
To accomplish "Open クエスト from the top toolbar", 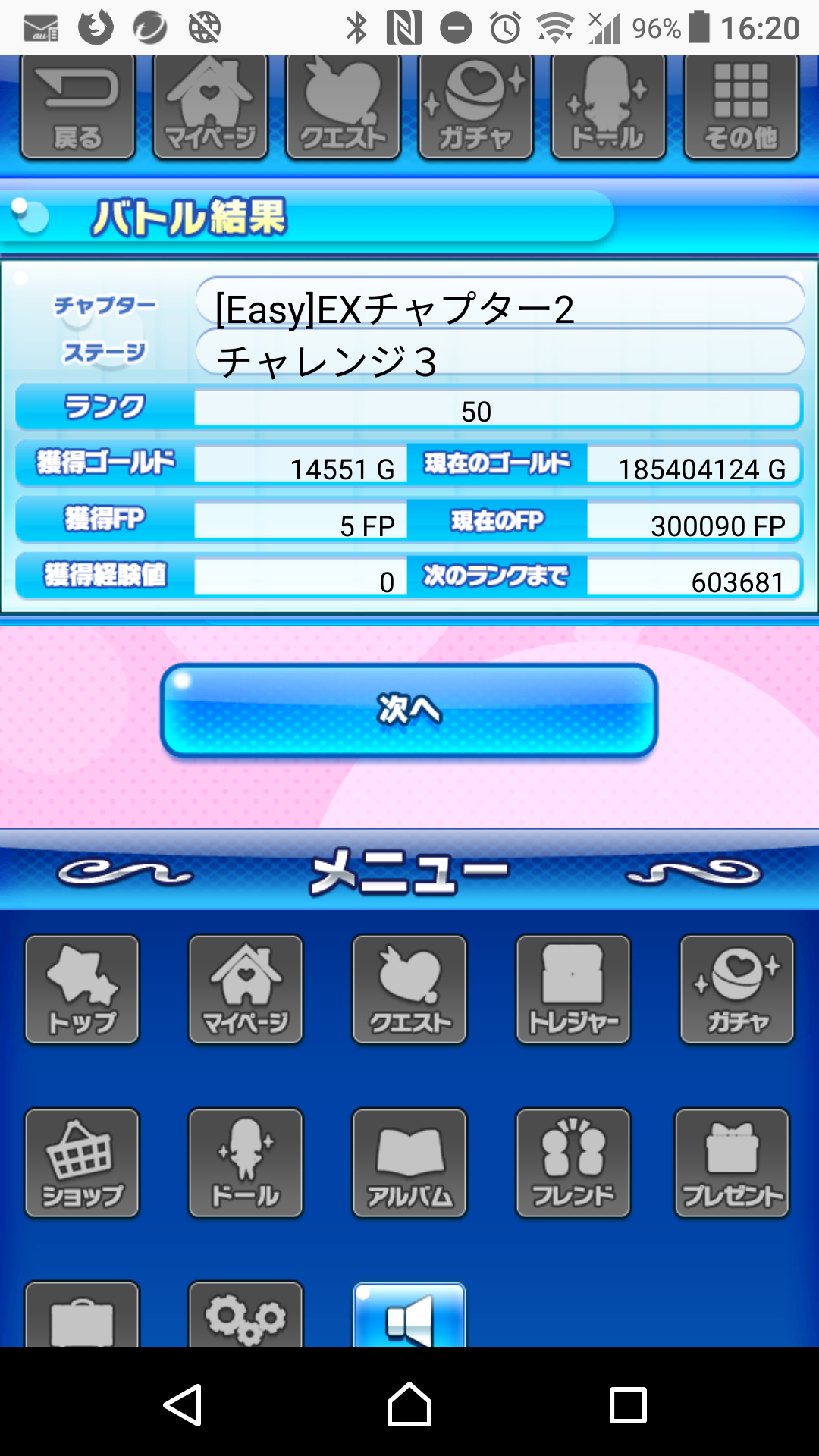I will (x=343, y=107).
